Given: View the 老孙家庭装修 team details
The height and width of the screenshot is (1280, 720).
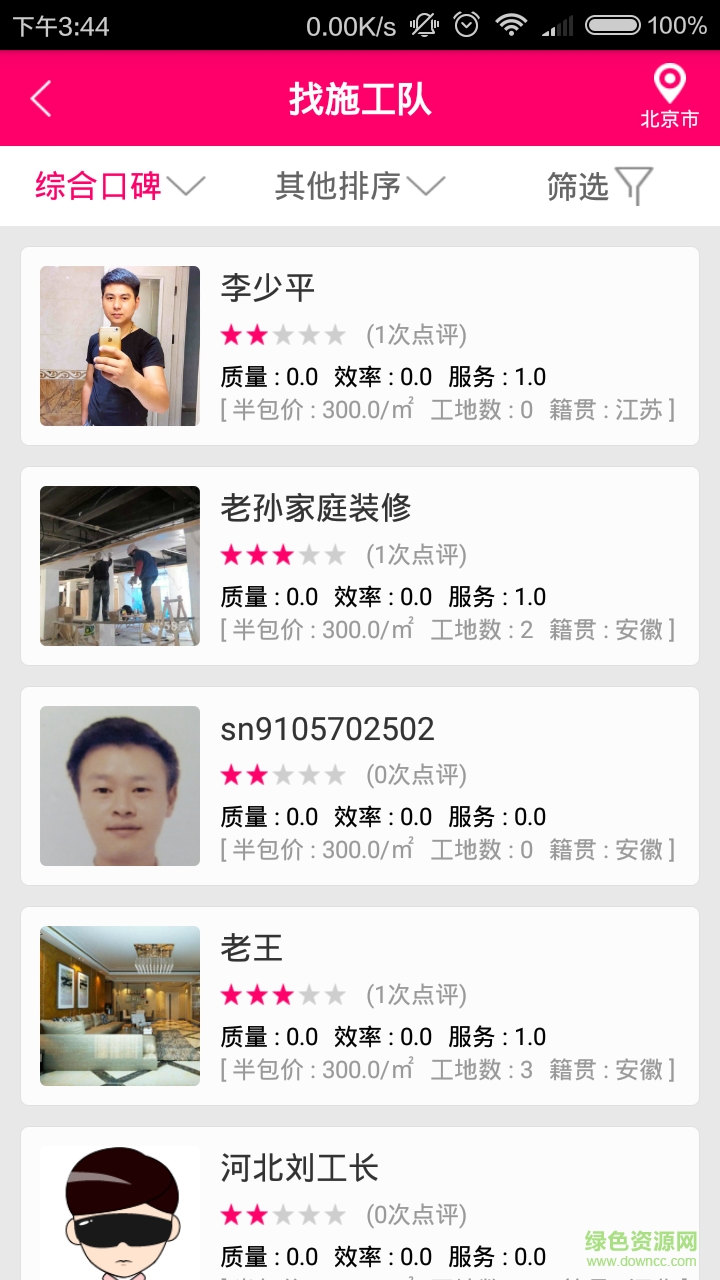Looking at the screenshot, I should 360,566.
